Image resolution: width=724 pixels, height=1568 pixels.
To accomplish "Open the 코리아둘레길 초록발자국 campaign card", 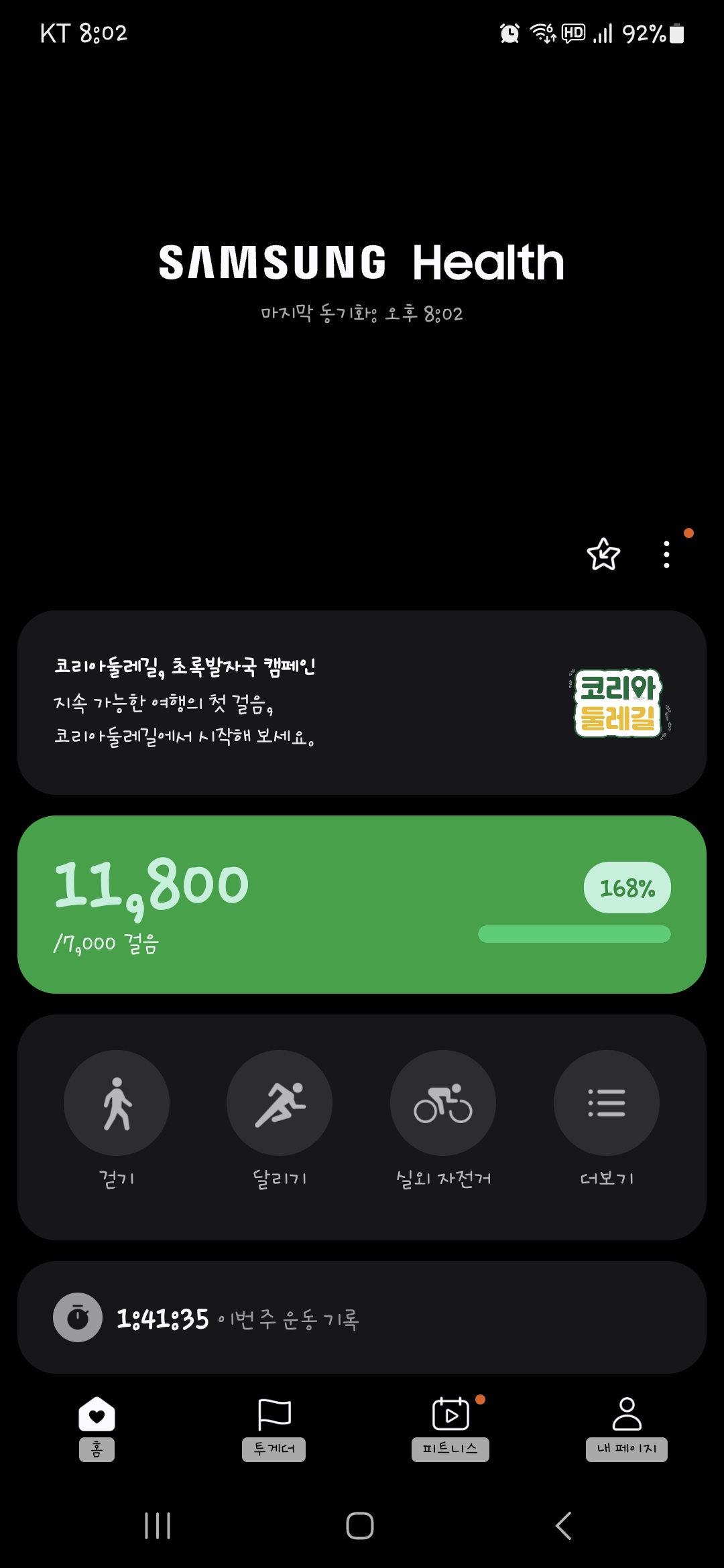I will (x=362, y=702).
